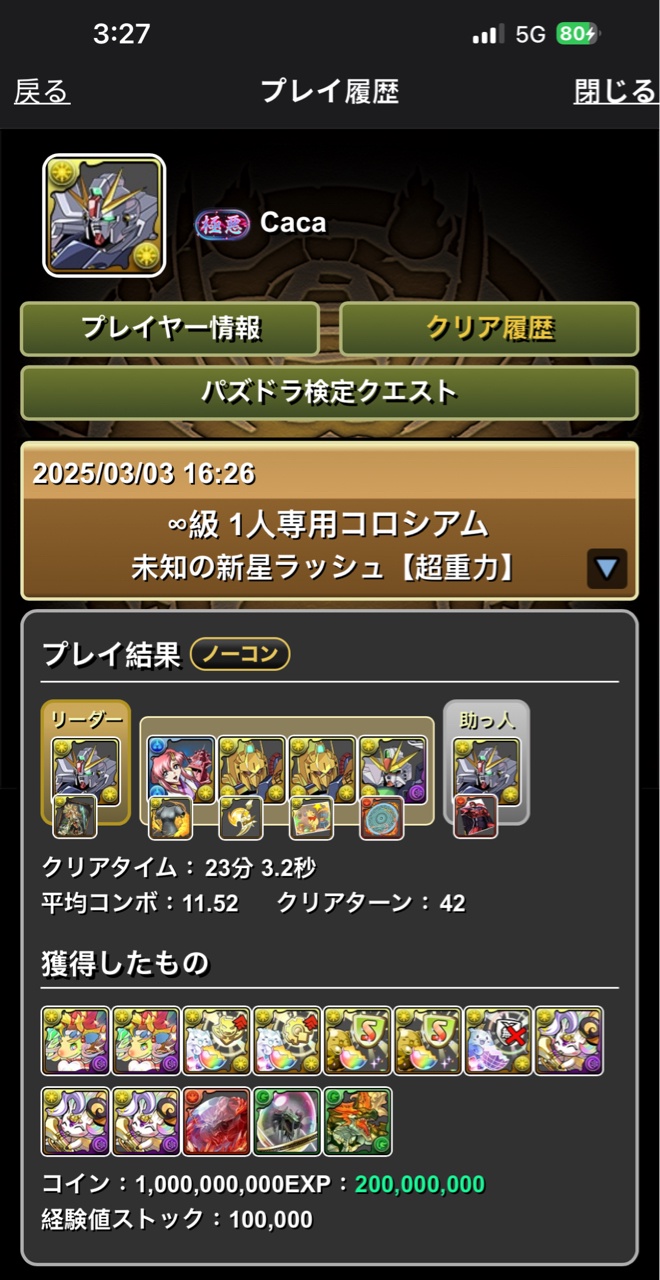Tap the pink-haired sub monster icon
The height and width of the screenshot is (1280, 660).
181,770
